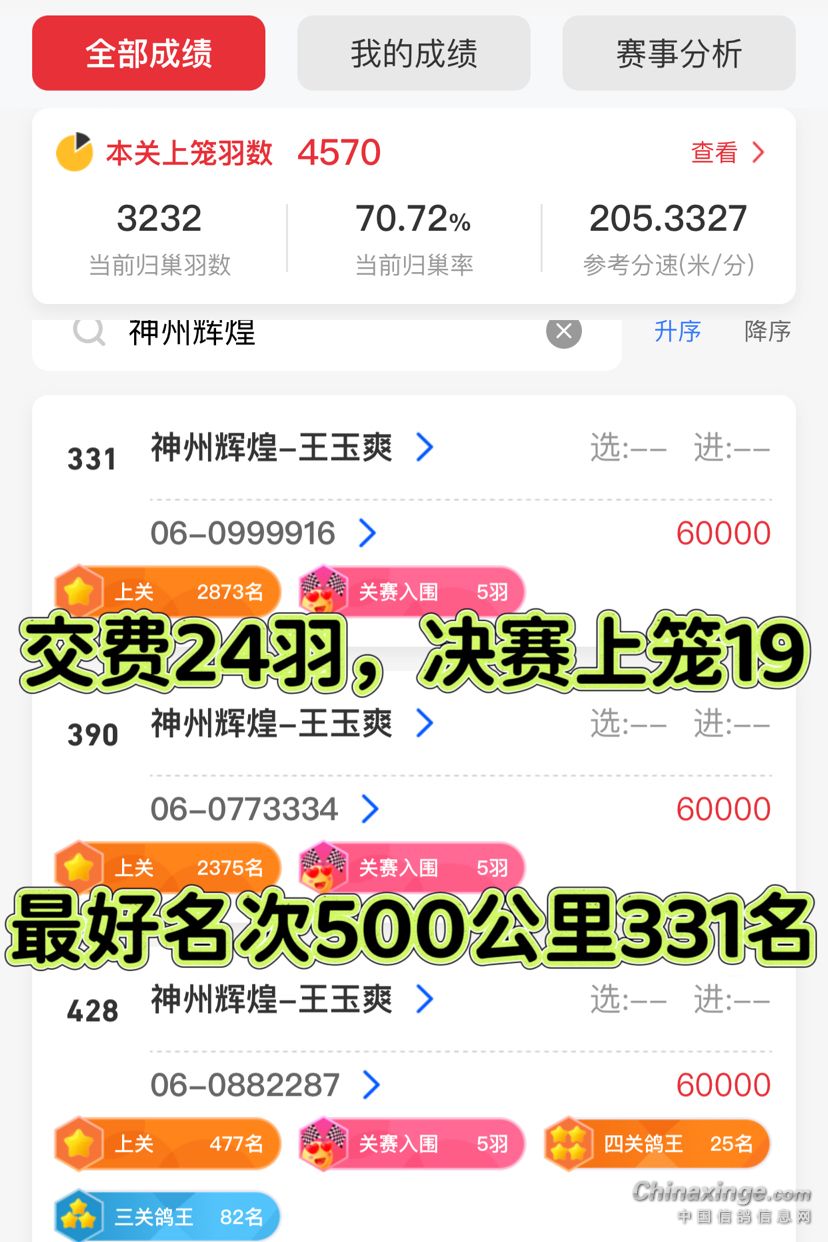Clear the search text with the X button
The height and width of the screenshot is (1242, 828).
(564, 332)
